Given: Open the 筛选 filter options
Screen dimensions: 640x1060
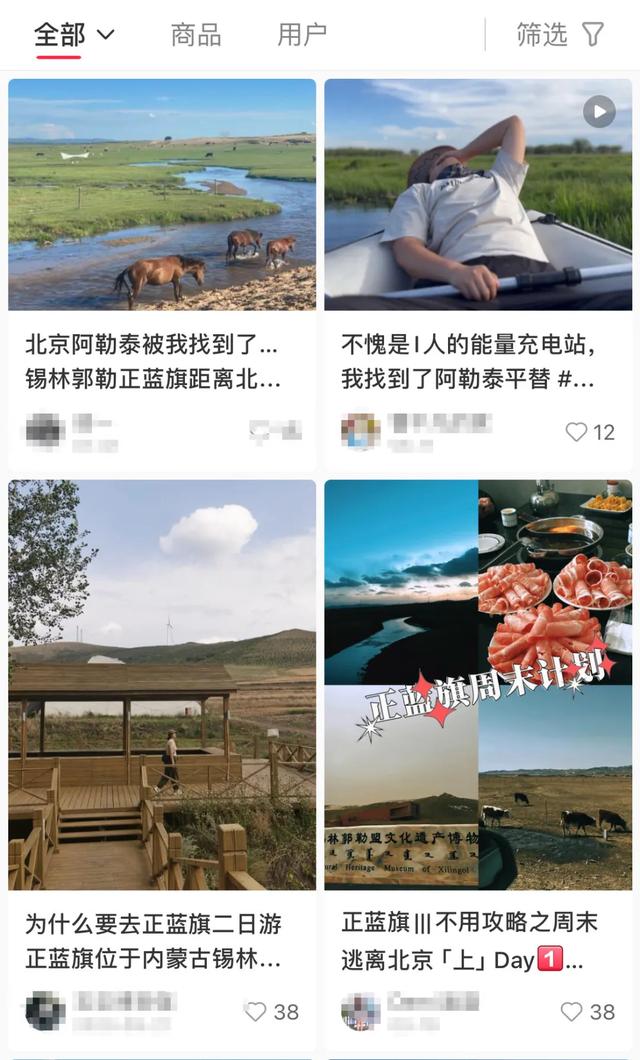Looking at the screenshot, I should 560,35.
